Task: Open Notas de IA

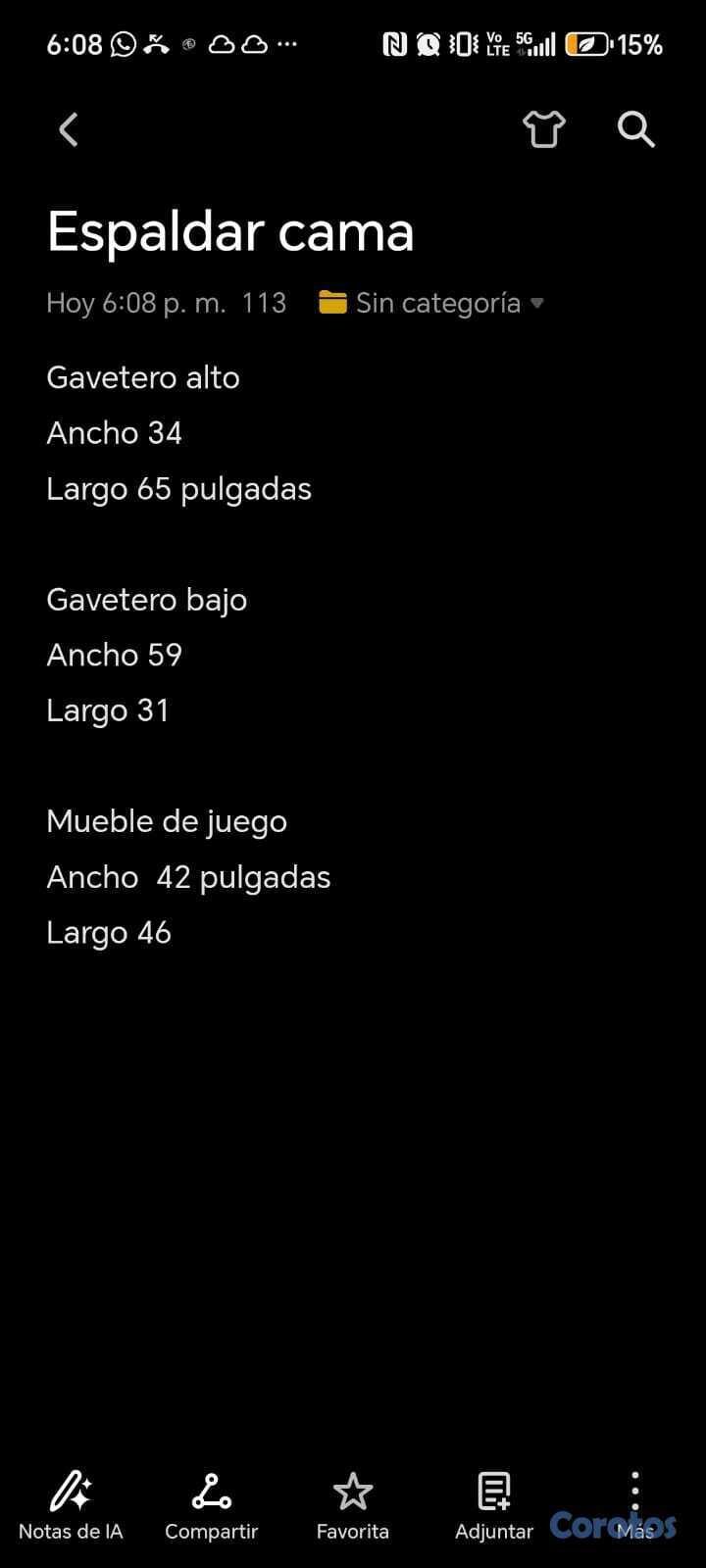Action: (x=71, y=1507)
